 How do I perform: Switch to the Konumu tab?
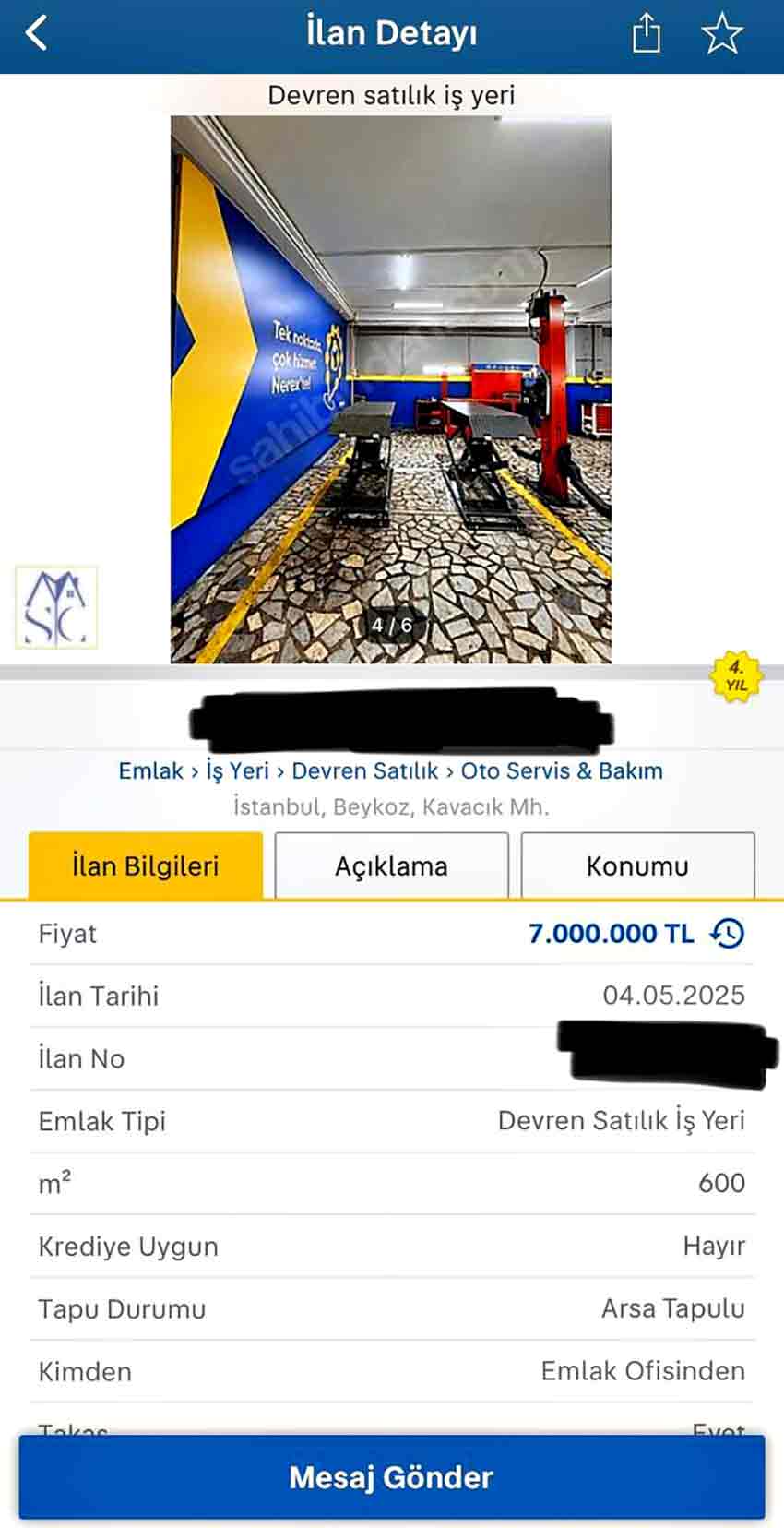click(637, 865)
